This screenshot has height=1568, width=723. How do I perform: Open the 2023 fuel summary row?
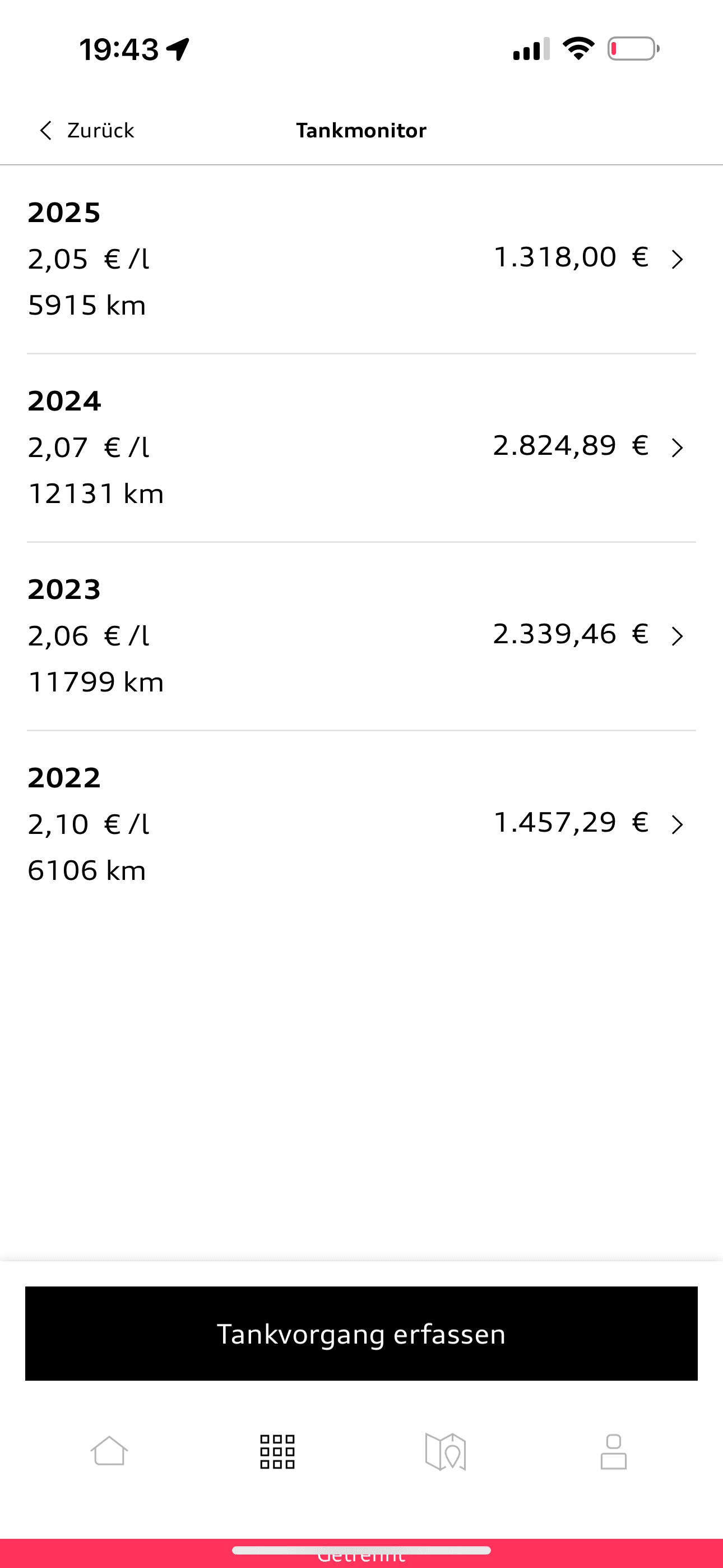361,637
